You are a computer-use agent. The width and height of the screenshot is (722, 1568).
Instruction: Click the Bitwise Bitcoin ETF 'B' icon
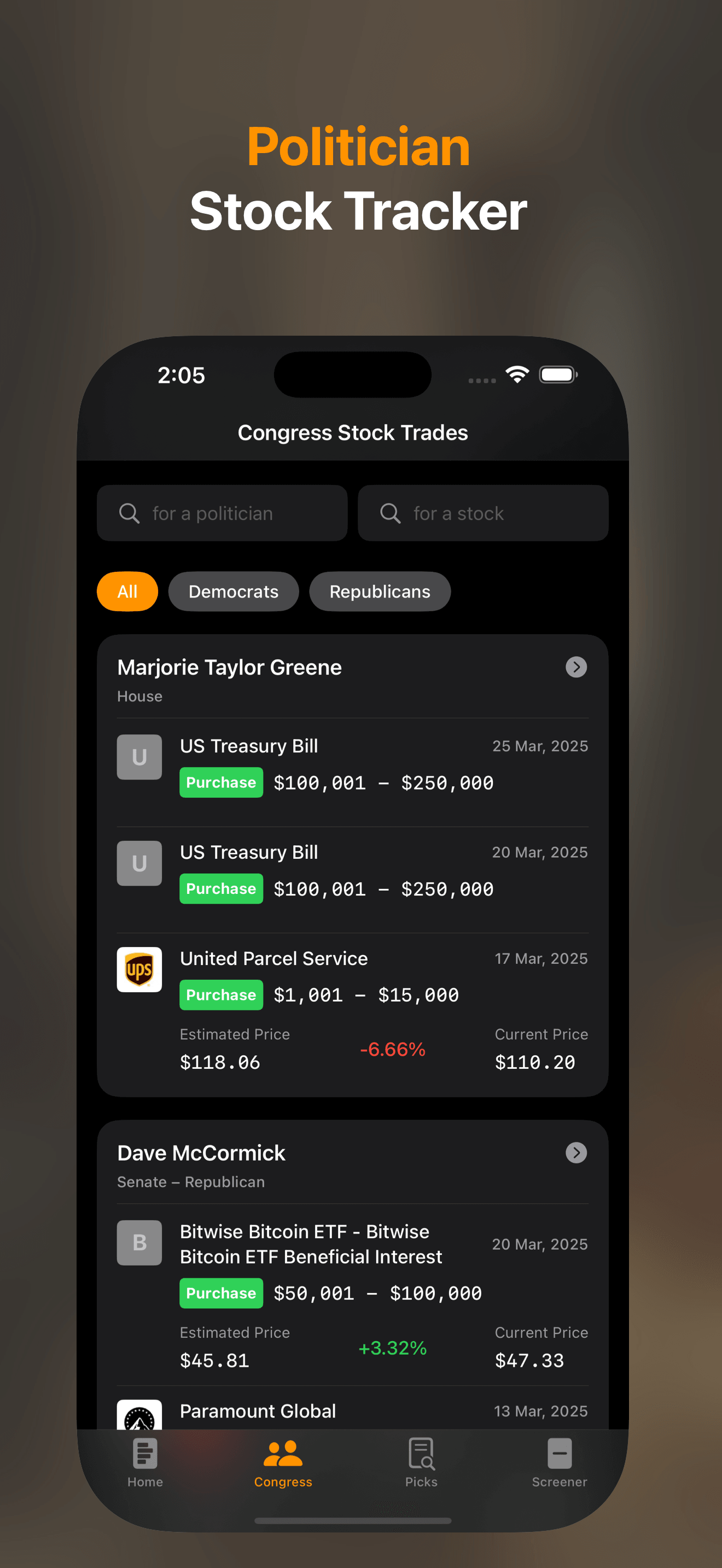click(139, 1243)
